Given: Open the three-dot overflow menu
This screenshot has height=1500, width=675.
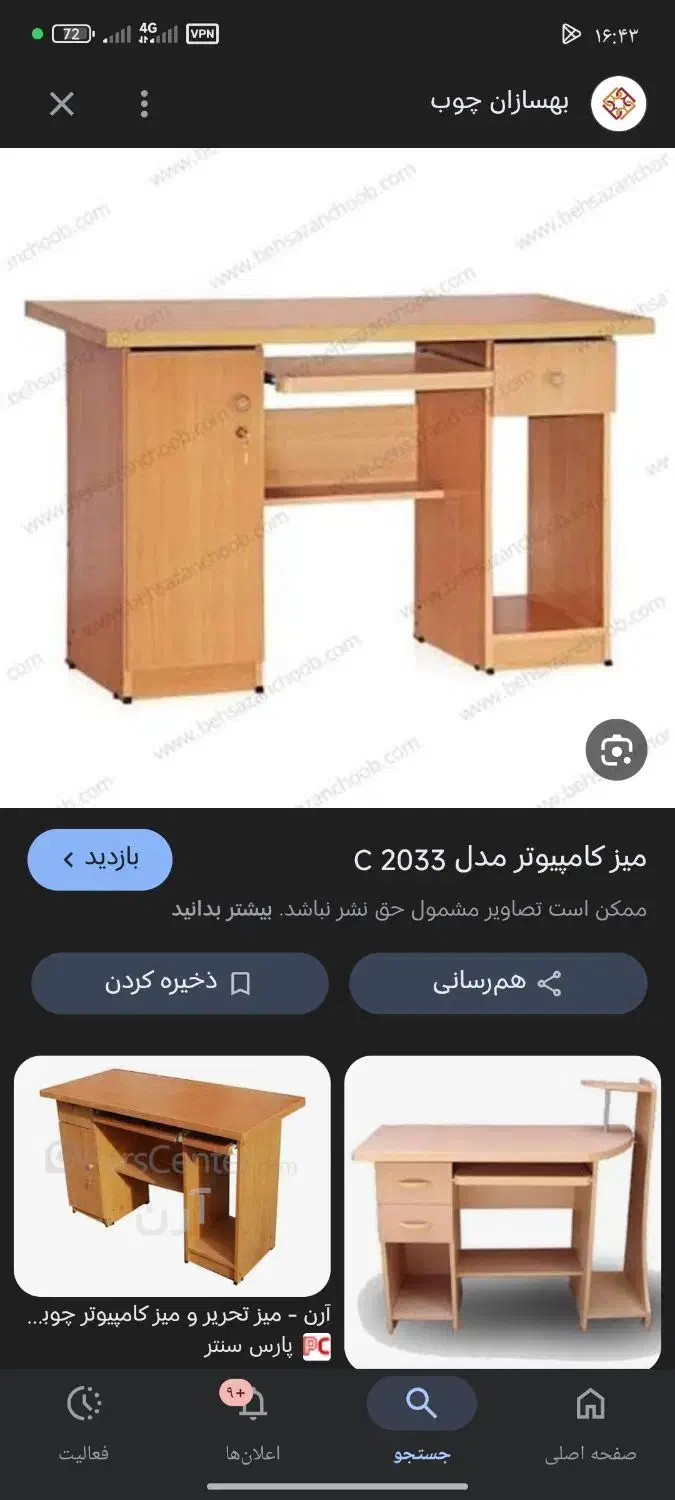Looking at the screenshot, I should 144,104.
